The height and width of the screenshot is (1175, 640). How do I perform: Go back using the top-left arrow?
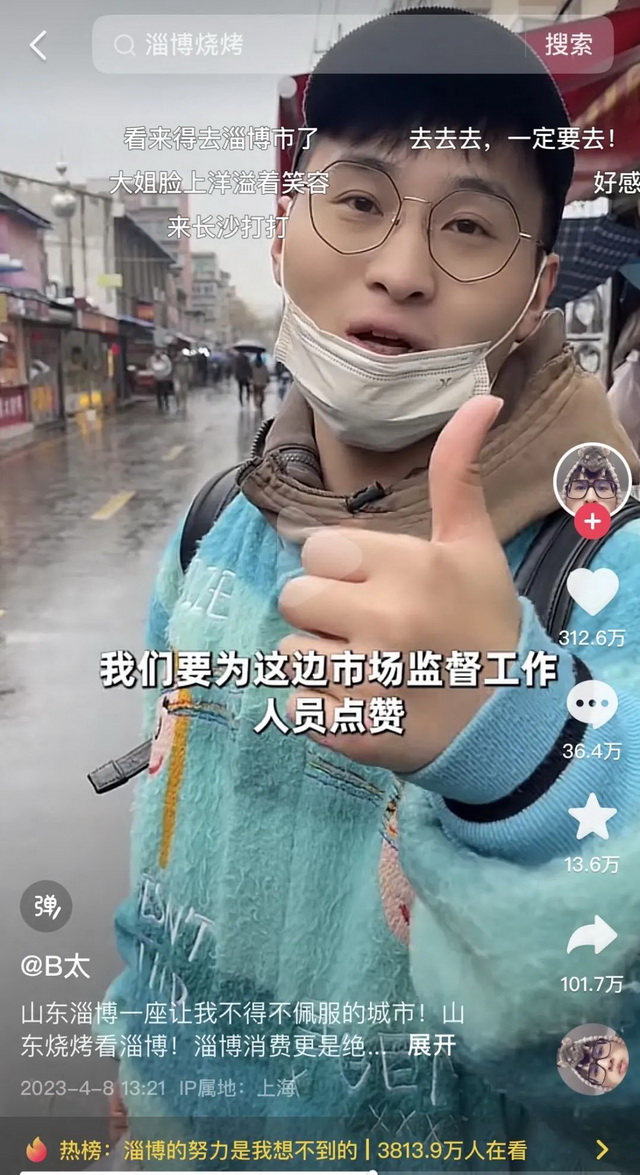click(x=38, y=45)
